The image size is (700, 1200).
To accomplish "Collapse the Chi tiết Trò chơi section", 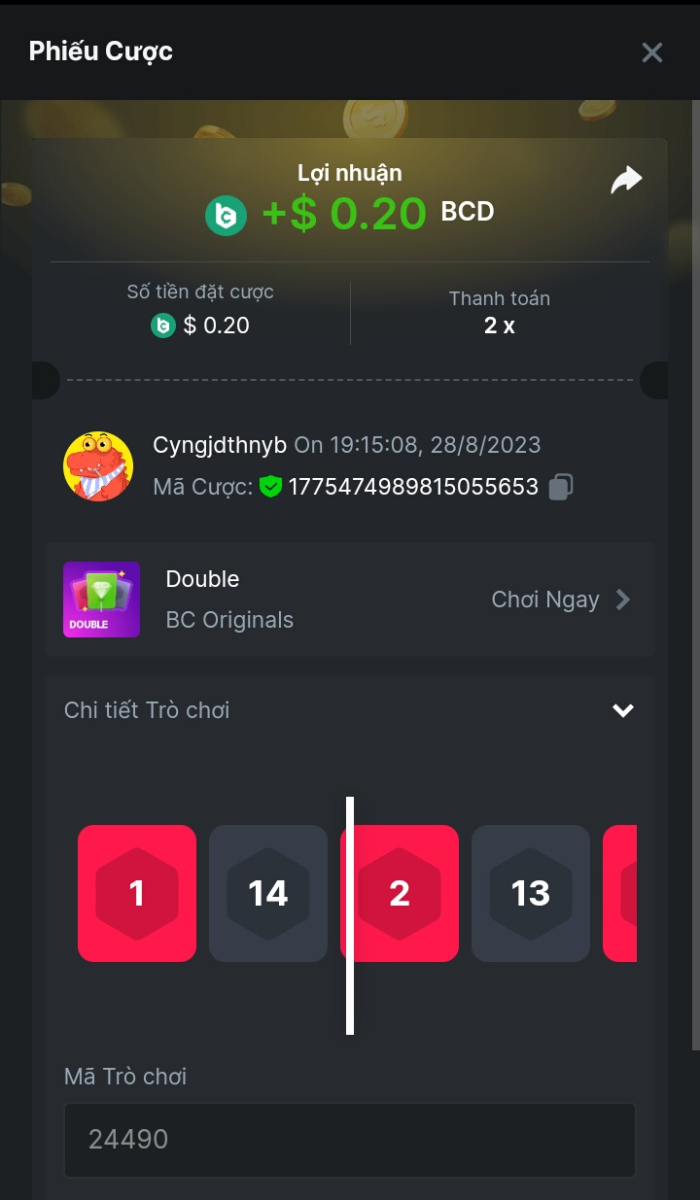I will [623, 710].
